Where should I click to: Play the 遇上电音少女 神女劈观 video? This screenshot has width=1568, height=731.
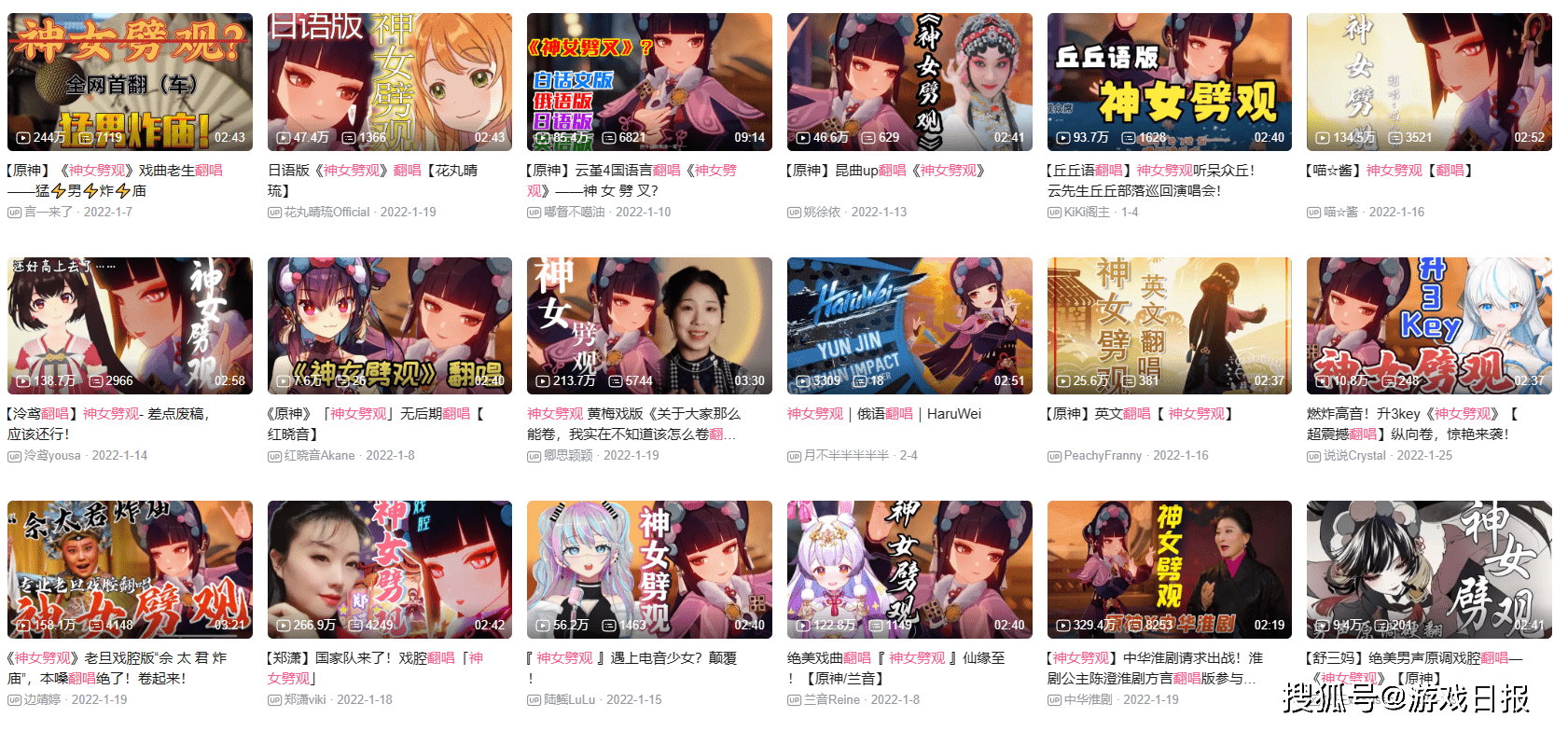point(649,569)
